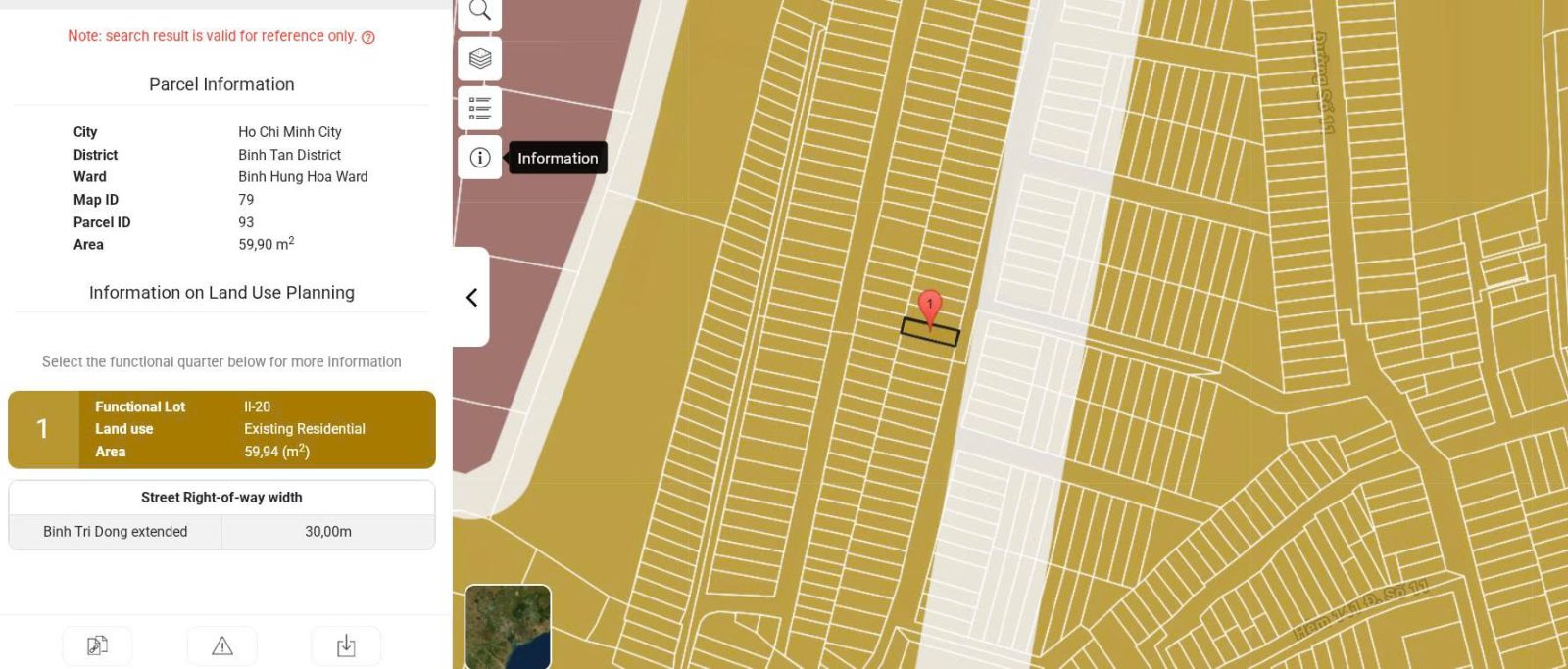The height and width of the screenshot is (669, 1568).
Task: Select functional lot II-20 card
Action: 221,429
